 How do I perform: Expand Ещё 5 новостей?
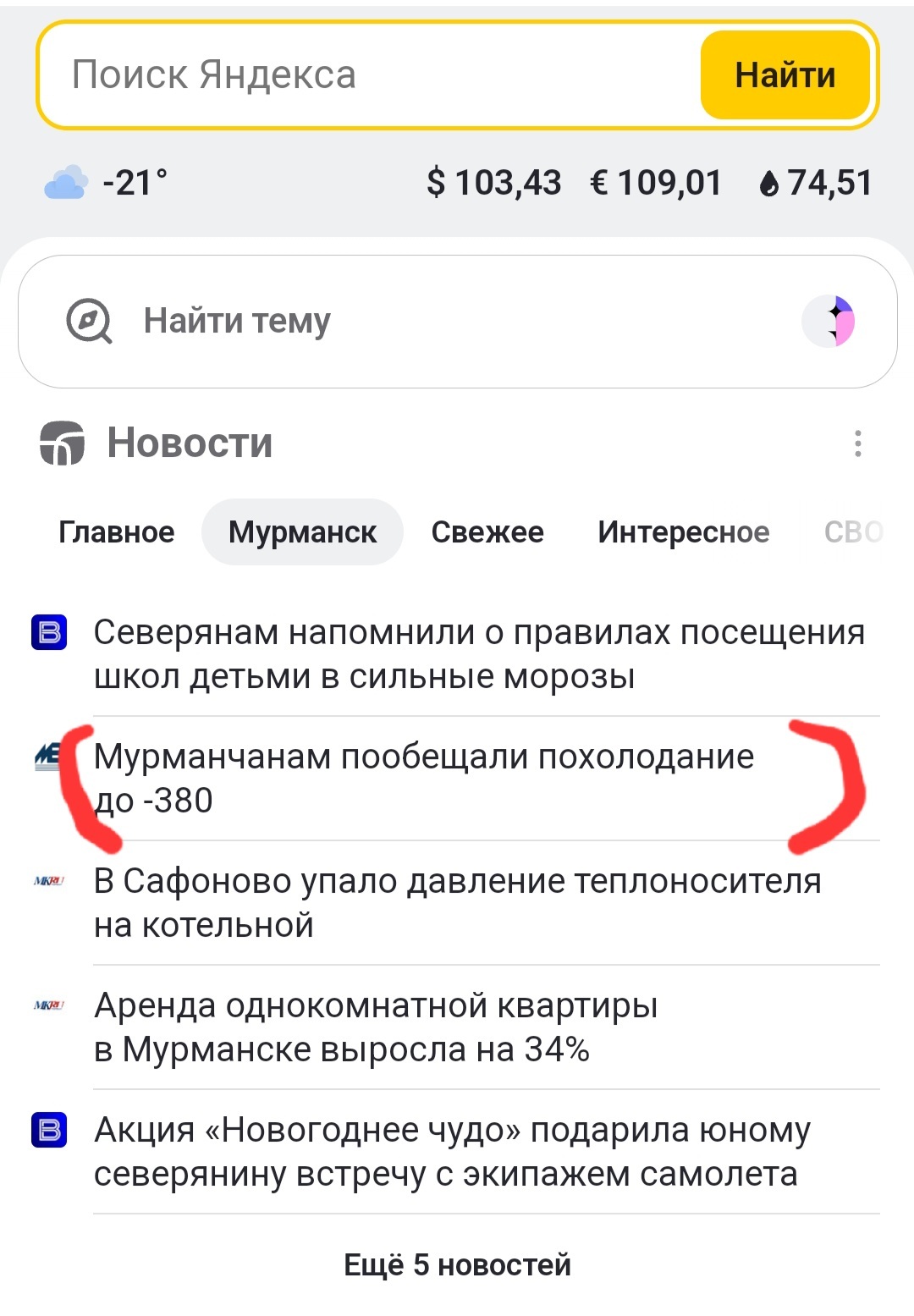[x=457, y=1265]
